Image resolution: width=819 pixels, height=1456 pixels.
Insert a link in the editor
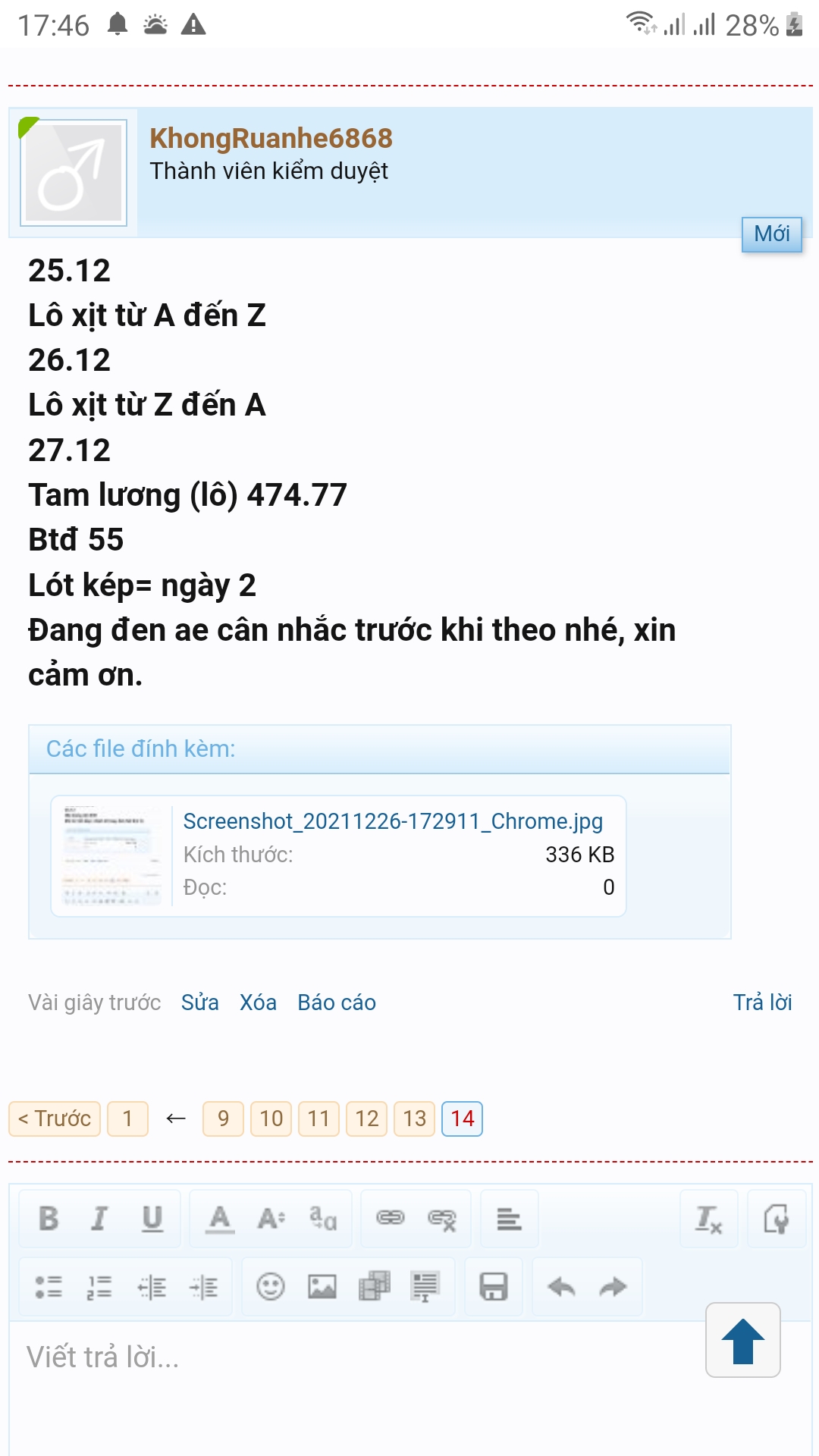391,1219
